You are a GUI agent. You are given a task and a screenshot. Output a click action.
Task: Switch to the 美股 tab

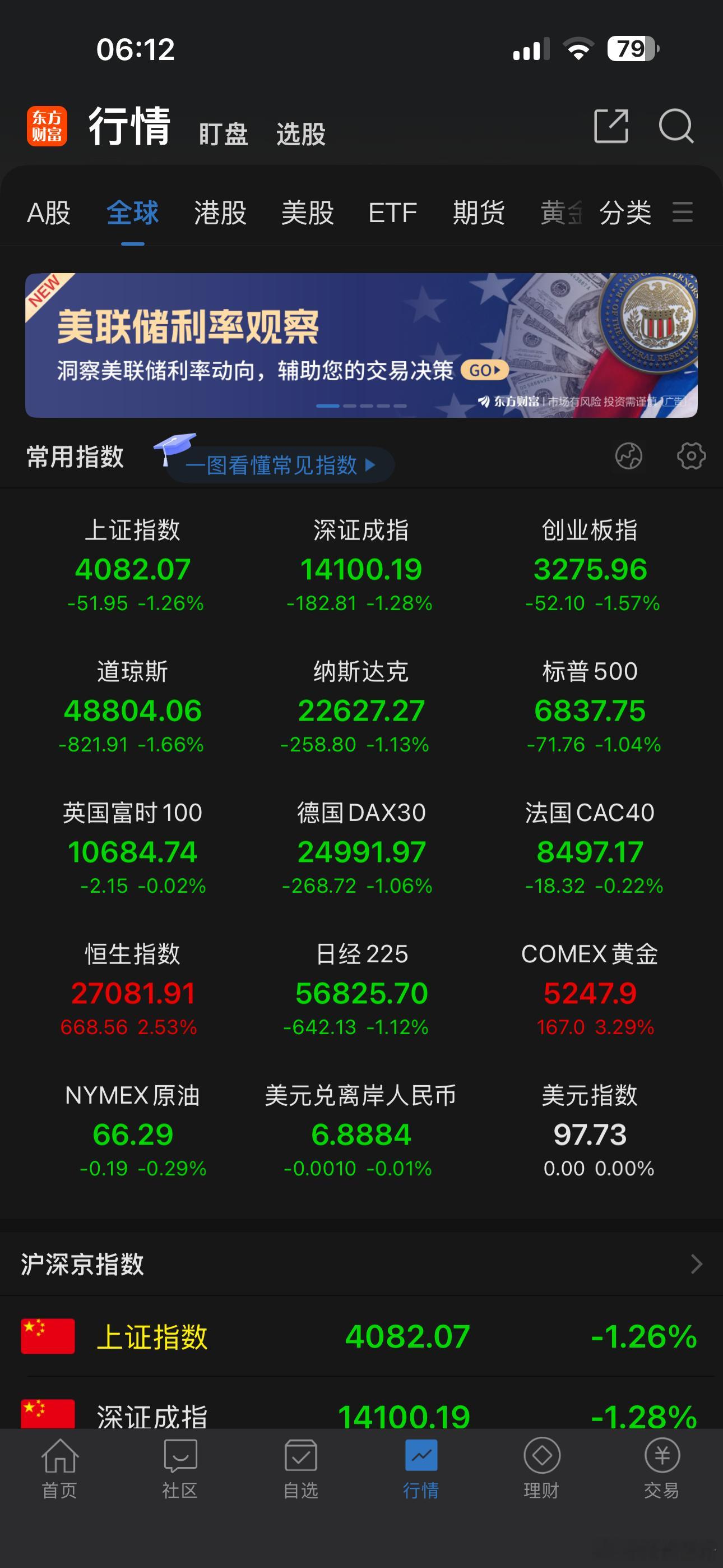[308, 213]
